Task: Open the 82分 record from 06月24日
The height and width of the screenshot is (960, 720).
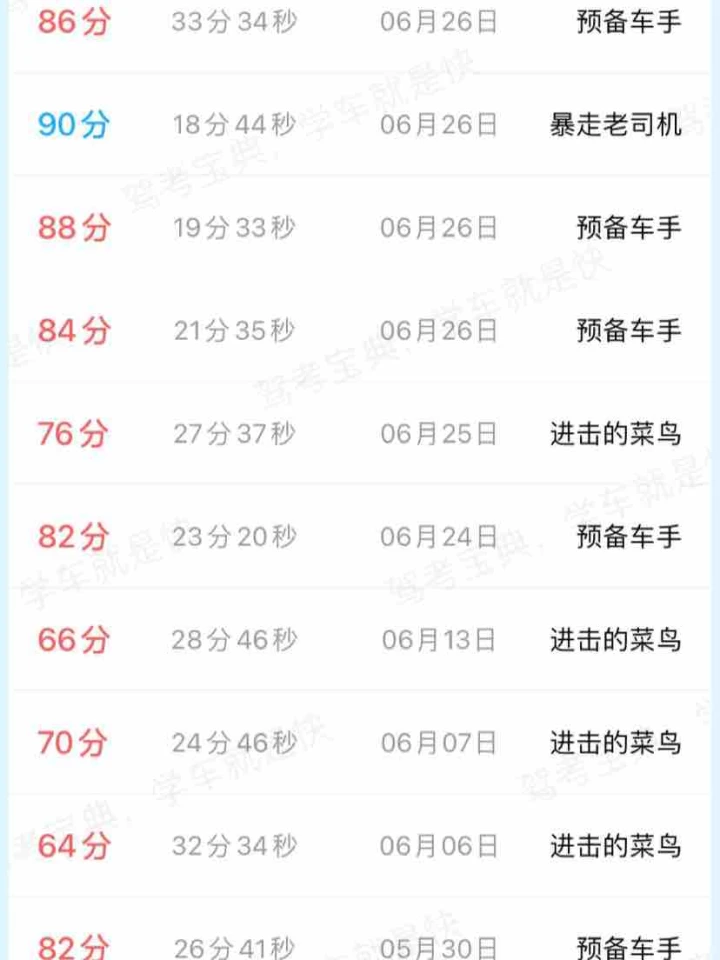Action: coord(360,537)
